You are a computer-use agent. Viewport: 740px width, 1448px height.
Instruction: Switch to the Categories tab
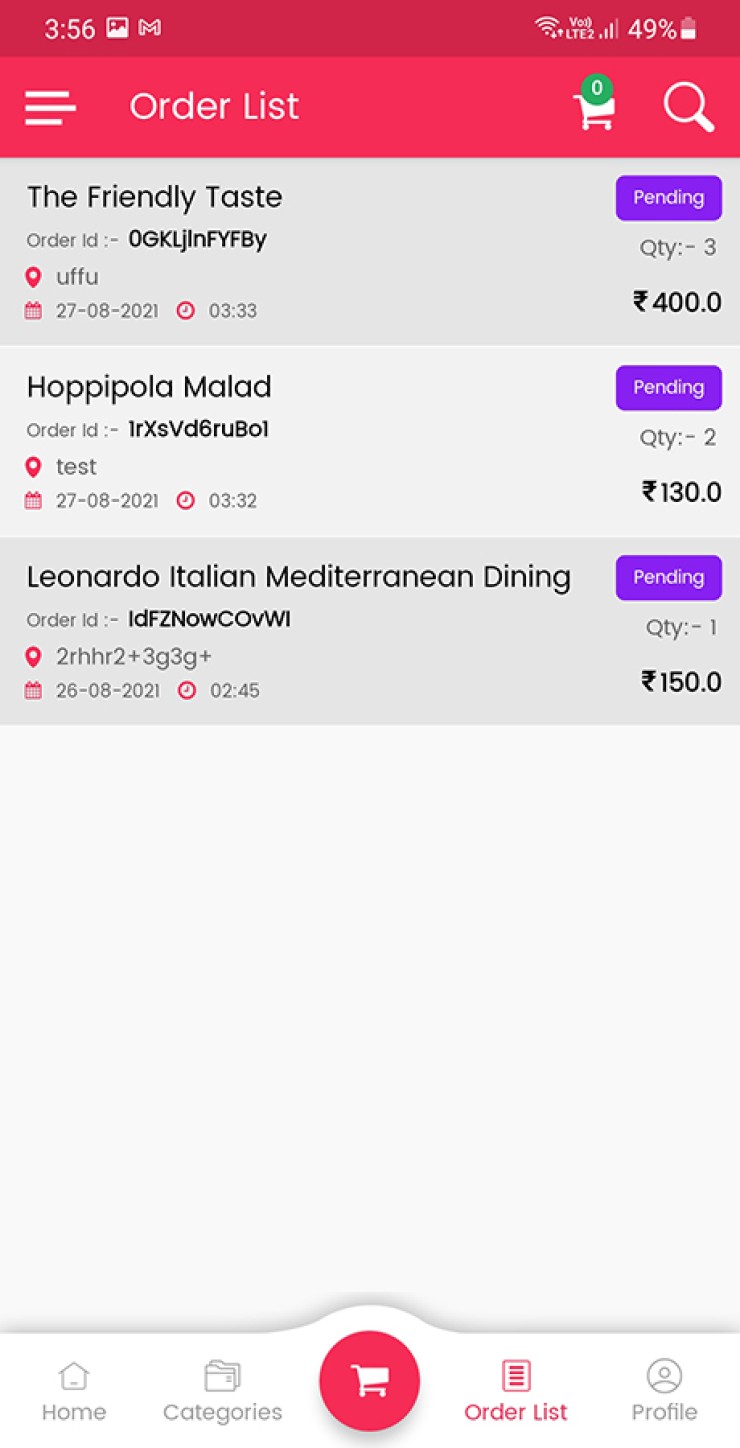pos(223,1391)
